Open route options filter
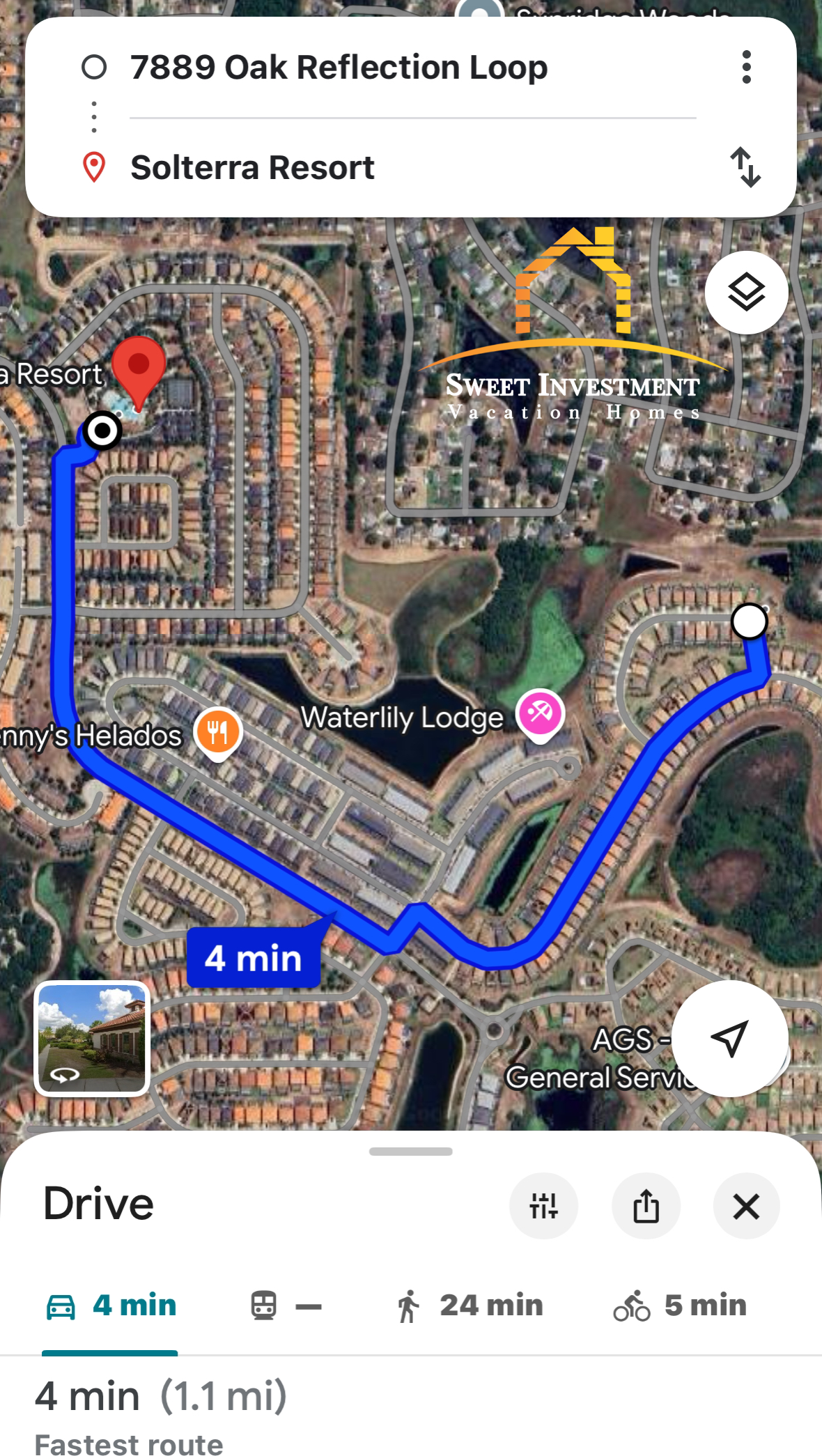 click(543, 1206)
